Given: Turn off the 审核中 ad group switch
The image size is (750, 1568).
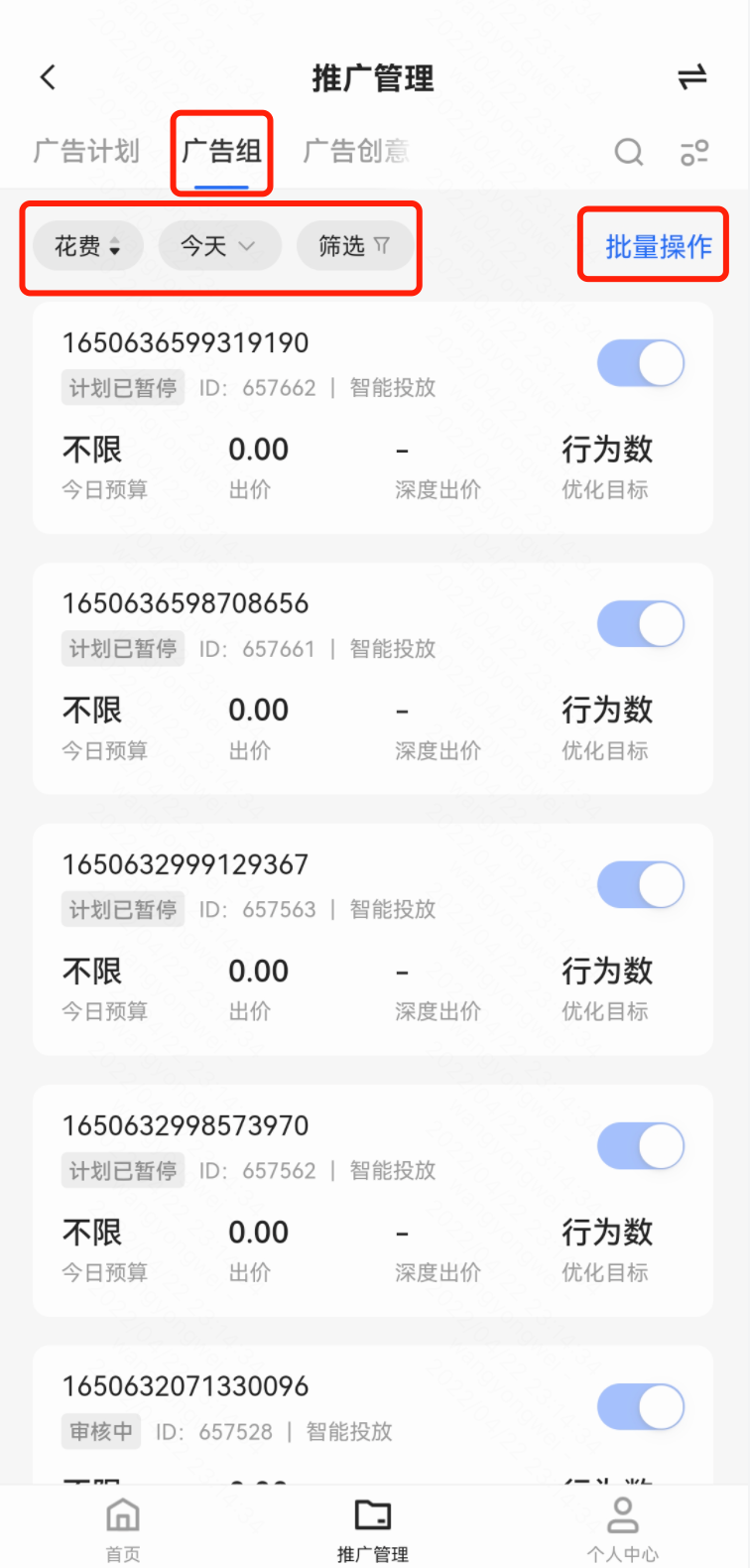Looking at the screenshot, I should (x=641, y=1406).
